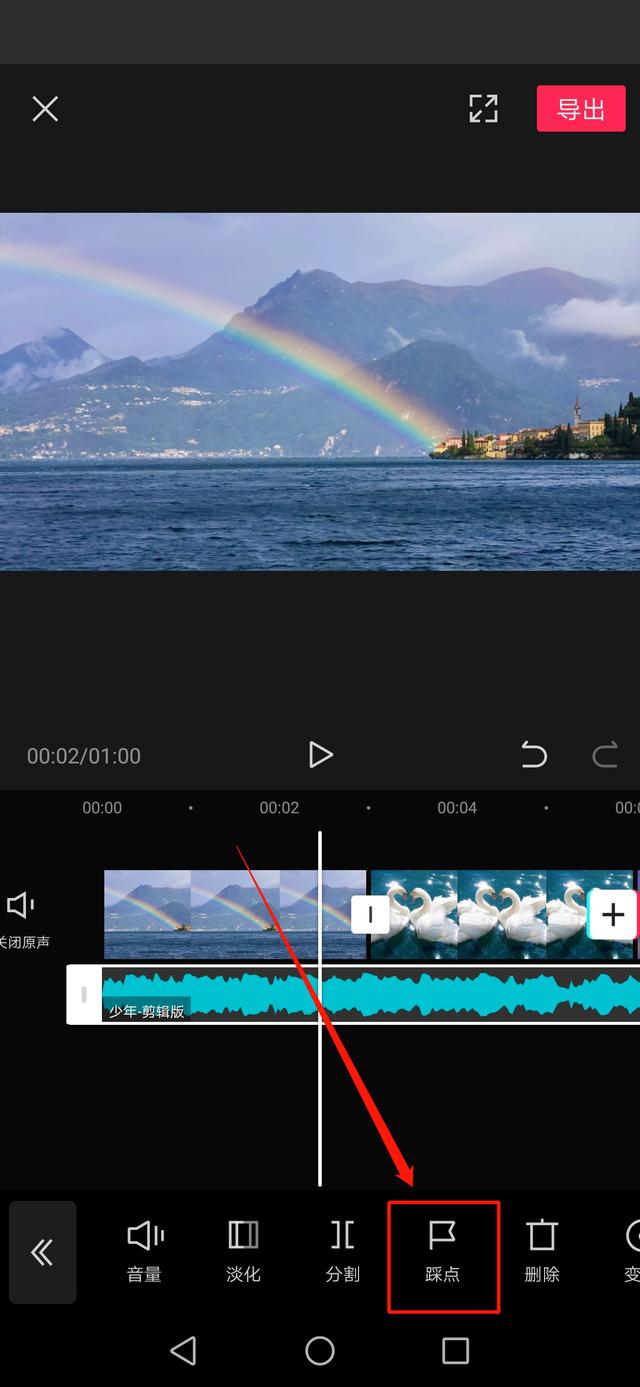Open the 踩点 beat marker tool
Screen dimensions: 640x1387
coord(442,1251)
